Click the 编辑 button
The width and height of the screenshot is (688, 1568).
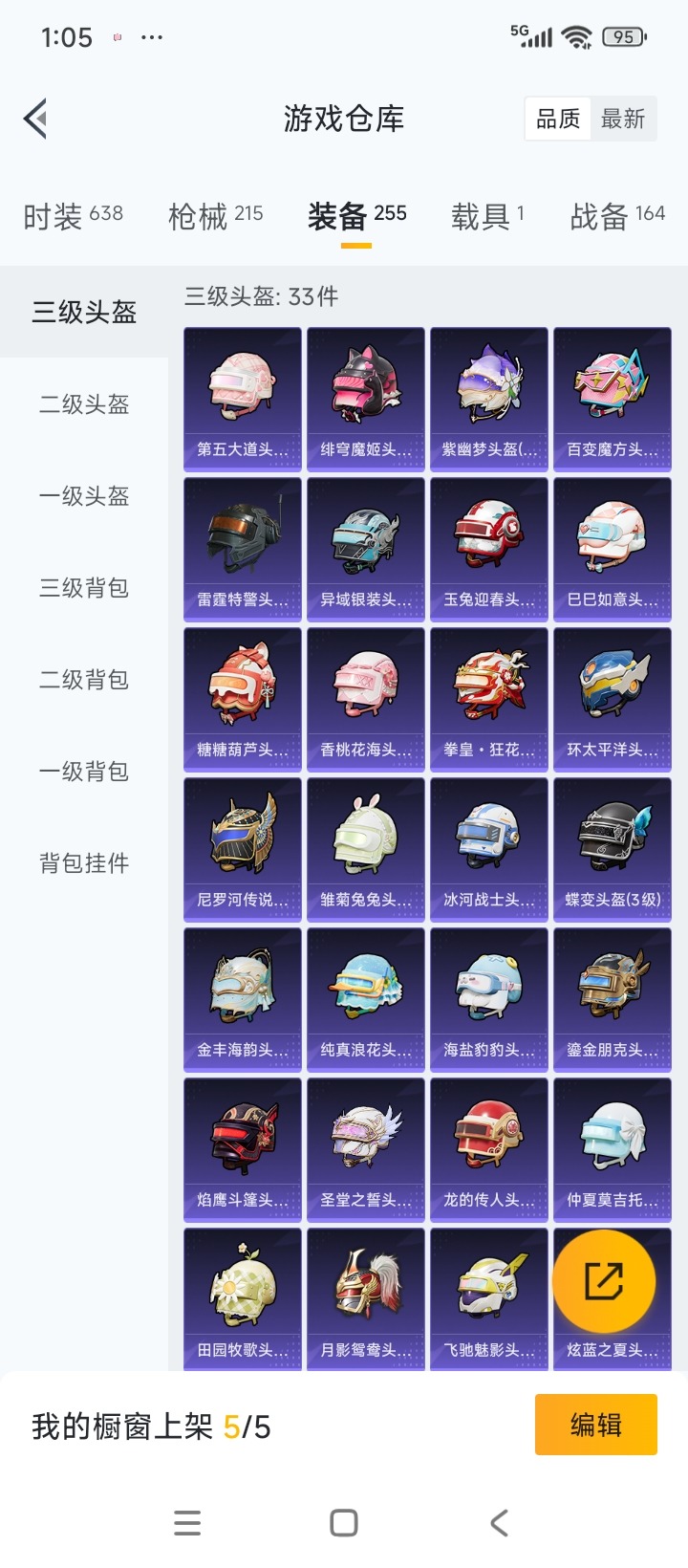(x=595, y=1424)
